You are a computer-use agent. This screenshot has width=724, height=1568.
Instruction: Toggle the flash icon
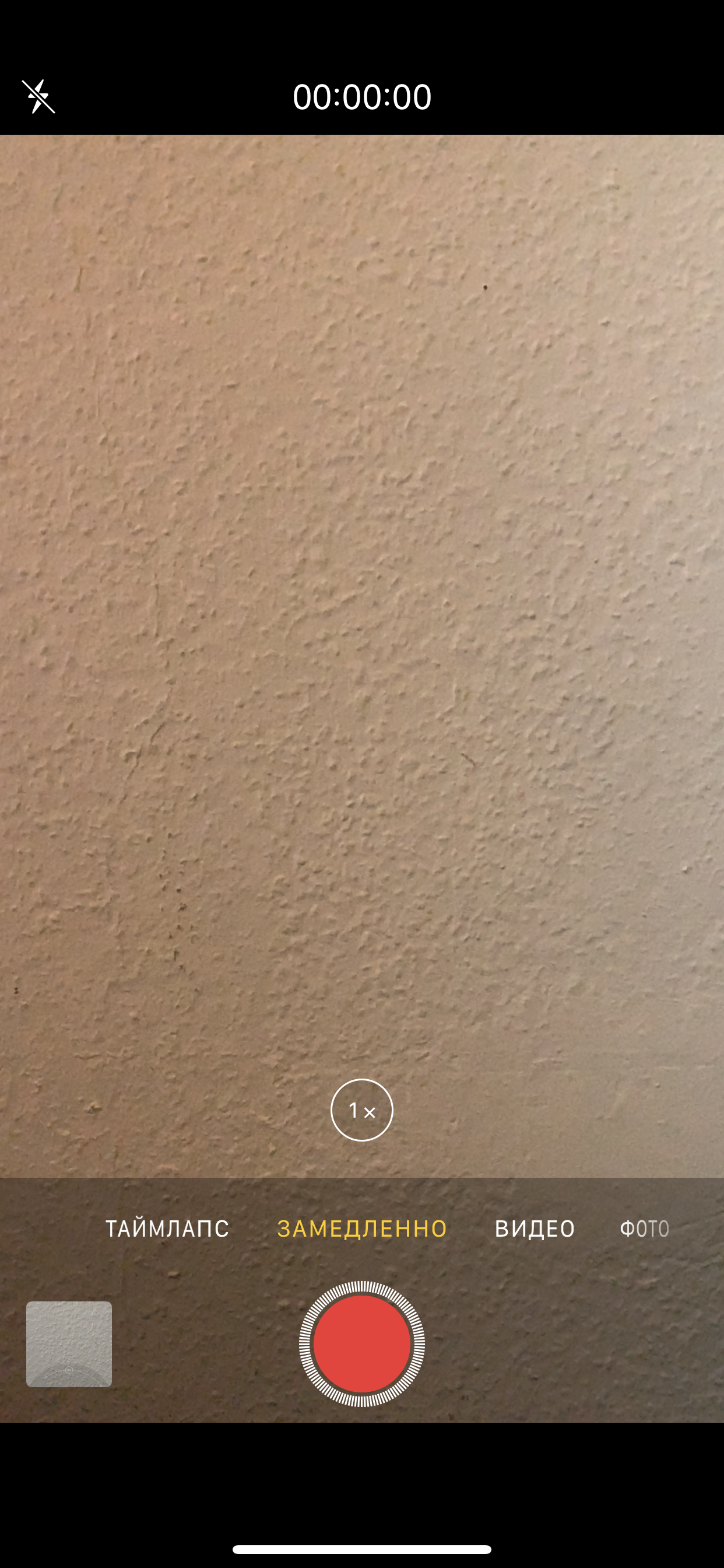[38, 97]
